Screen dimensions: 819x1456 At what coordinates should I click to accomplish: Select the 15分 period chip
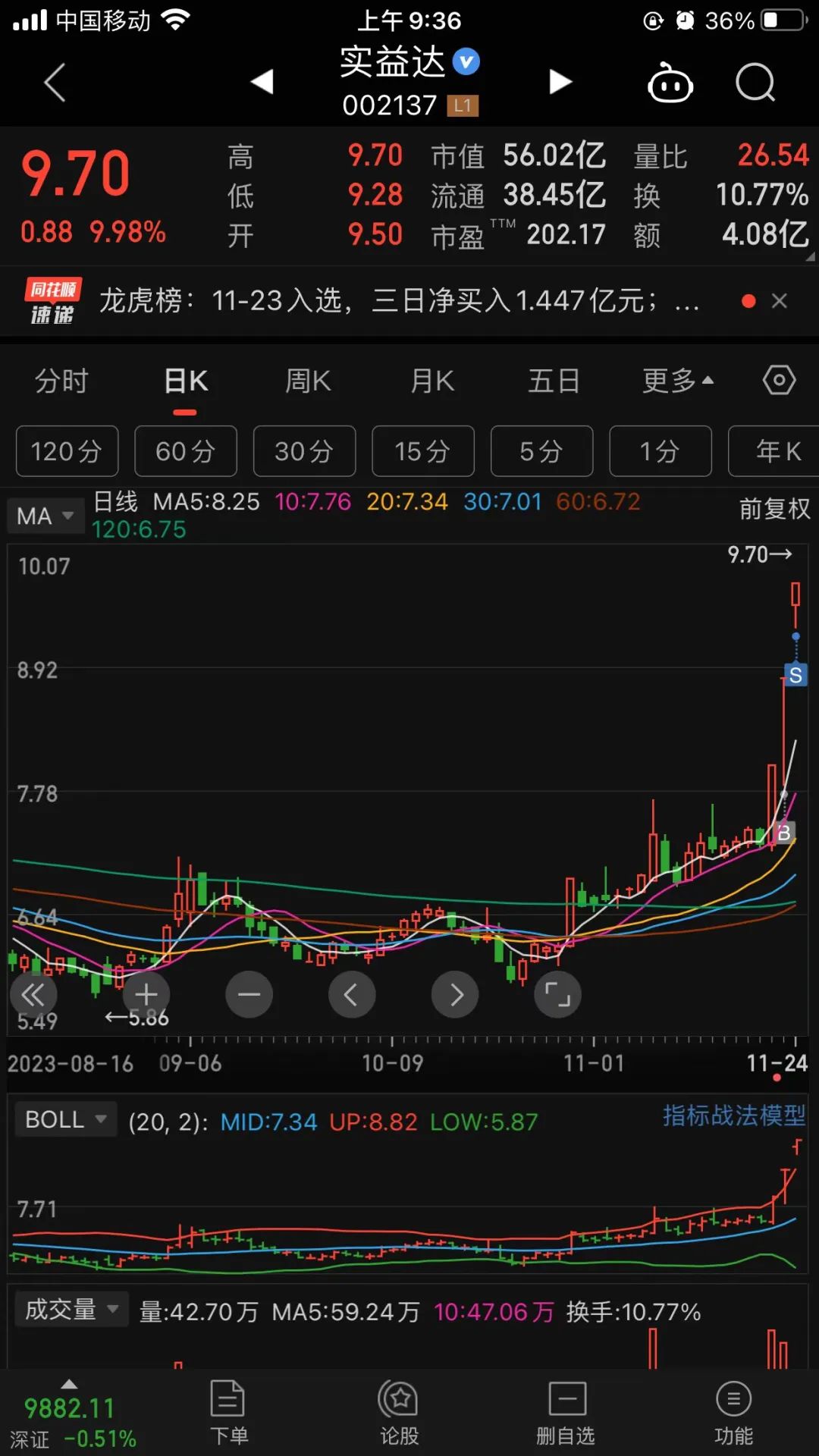(x=423, y=451)
